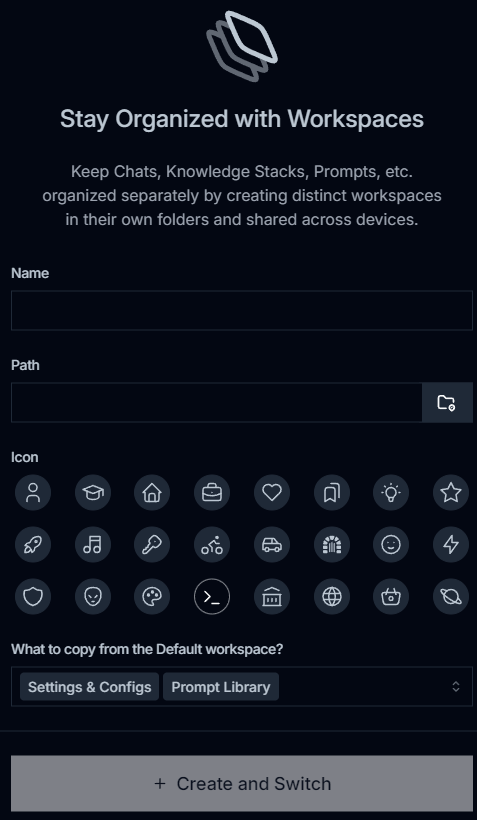Select the rocket icon
Viewport: 477px width, 820px height.
click(33, 544)
